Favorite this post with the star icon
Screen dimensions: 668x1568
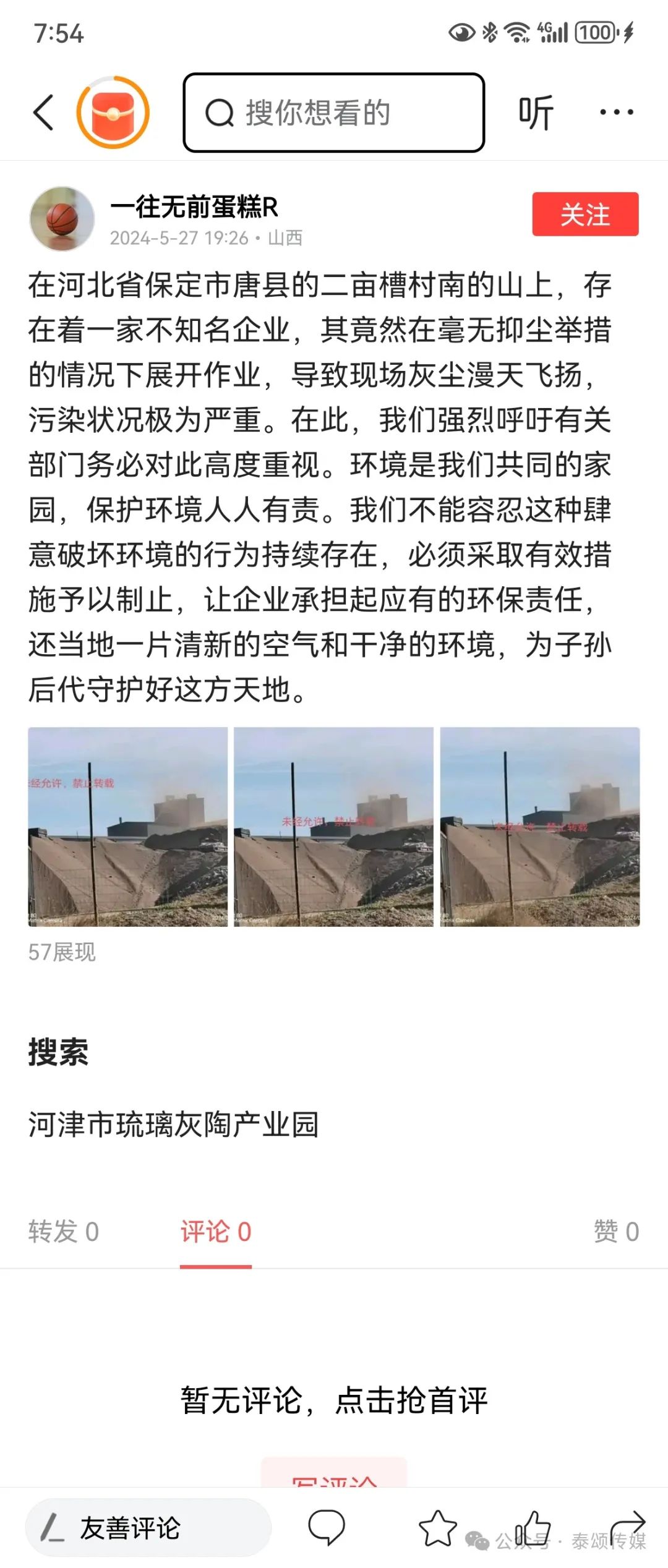[x=437, y=1527]
